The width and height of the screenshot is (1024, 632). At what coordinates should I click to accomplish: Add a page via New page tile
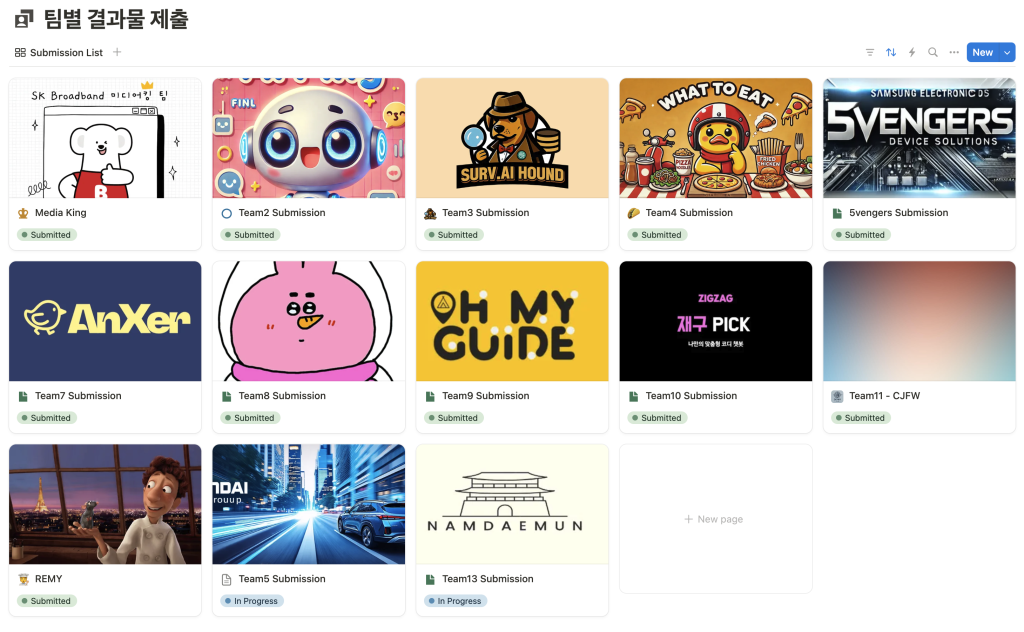point(714,519)
